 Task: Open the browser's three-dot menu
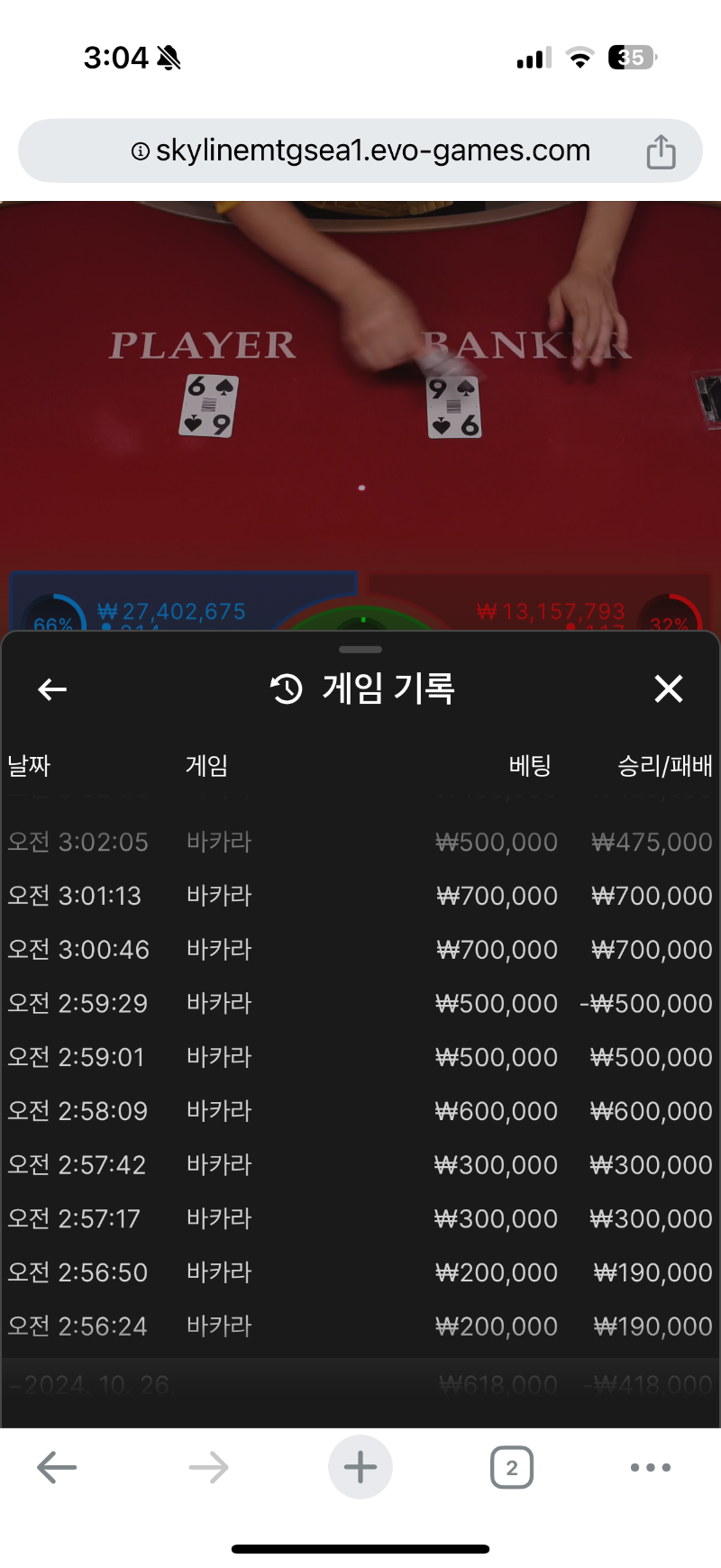click(651, 1467)
